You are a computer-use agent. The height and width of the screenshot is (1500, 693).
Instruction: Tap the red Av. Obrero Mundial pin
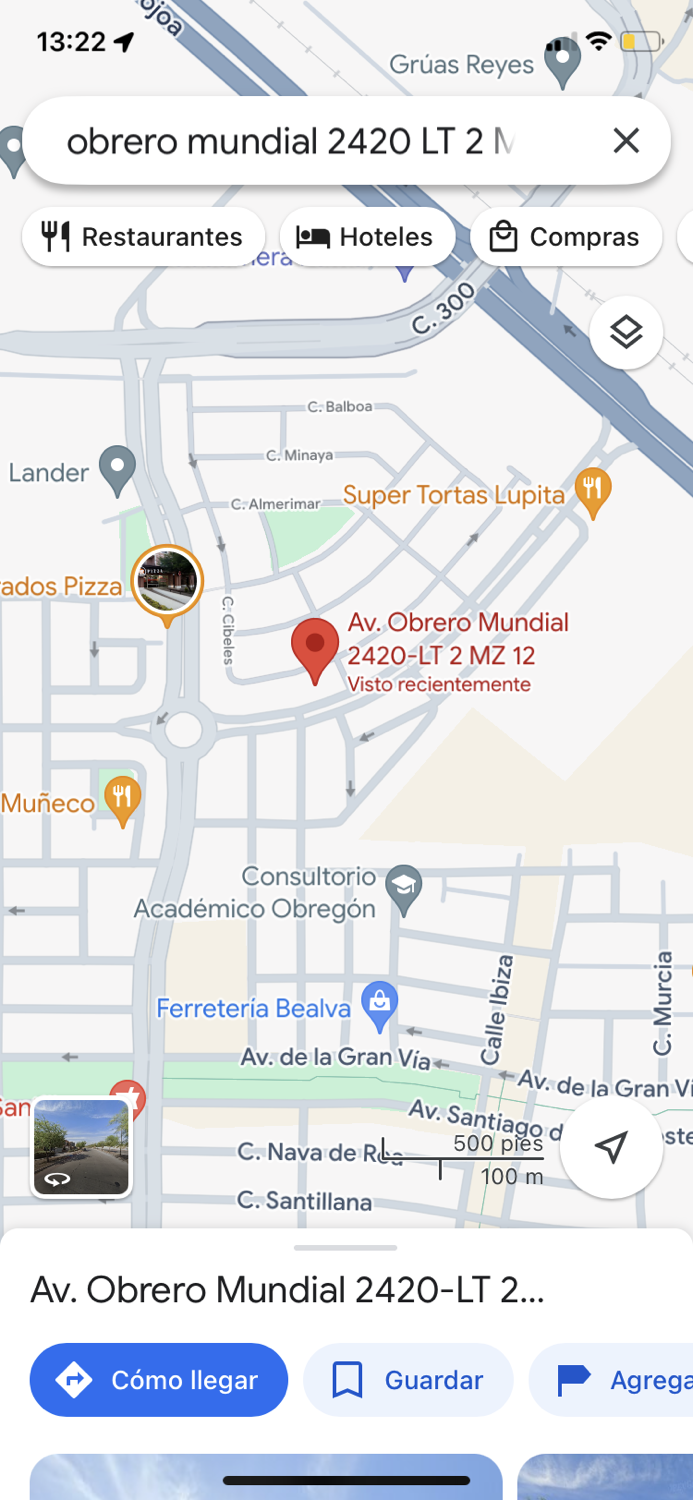click(x=315, y=650)
